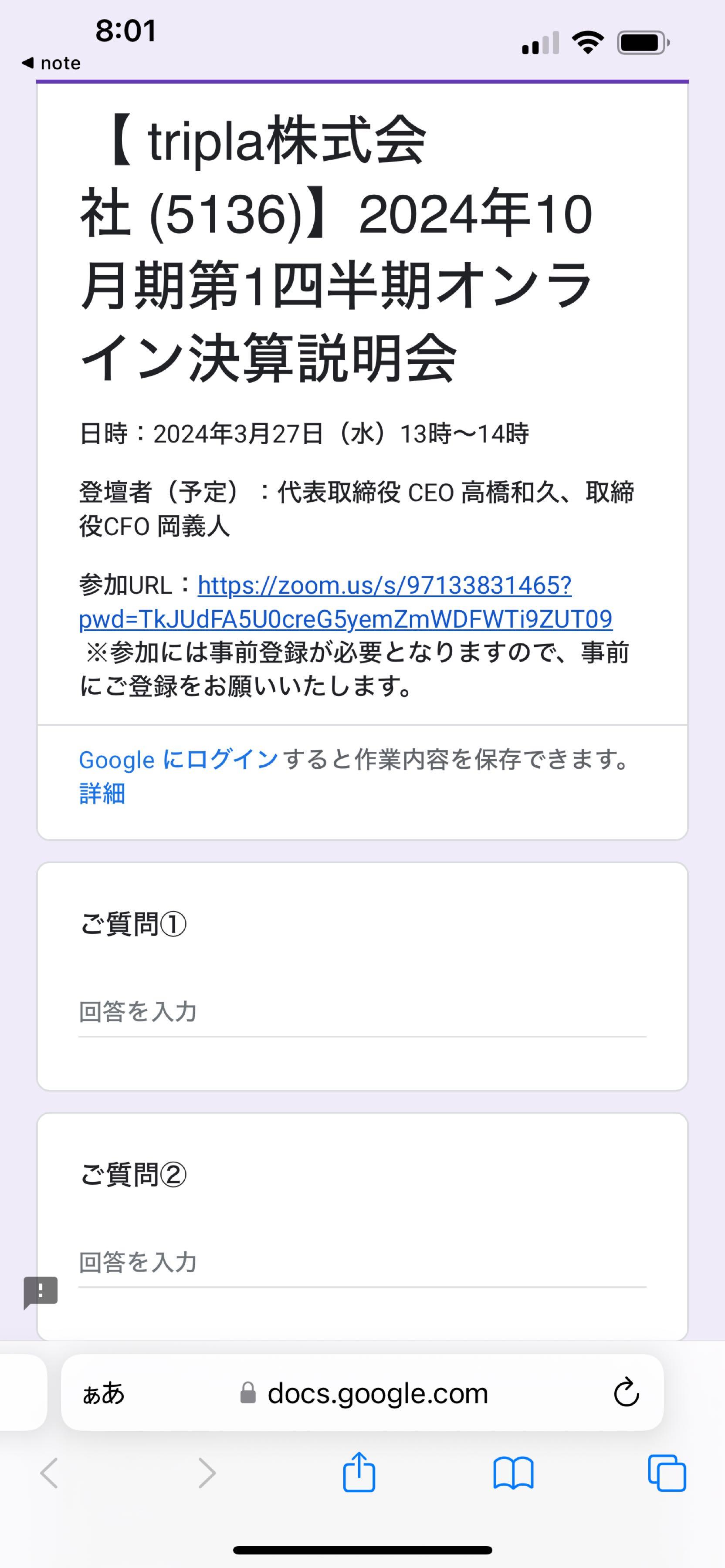This screenshot has width=725, height=1568.
Task: Report a problem via feedback icon
Action: (x=41, y=1292)
